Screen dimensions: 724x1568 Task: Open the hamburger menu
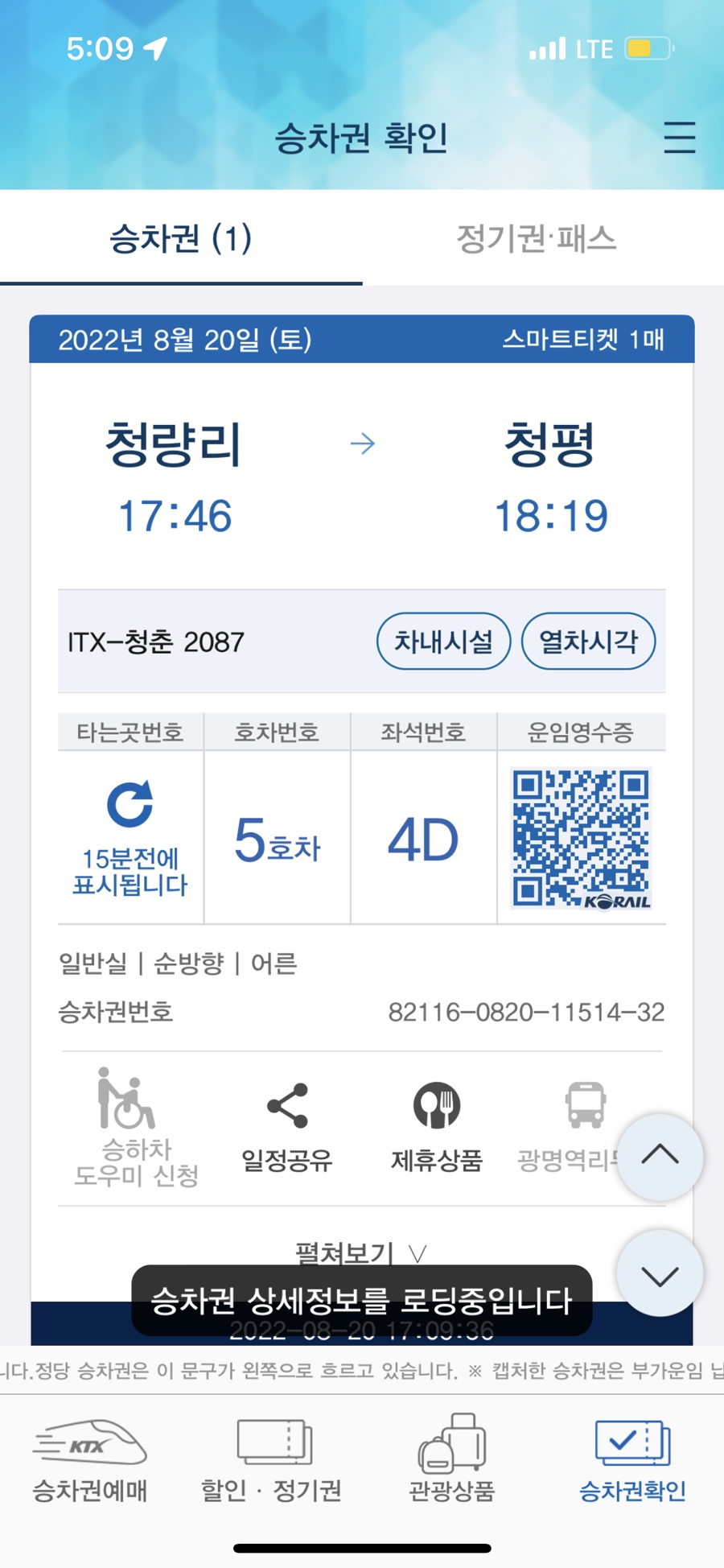(679, 138)
